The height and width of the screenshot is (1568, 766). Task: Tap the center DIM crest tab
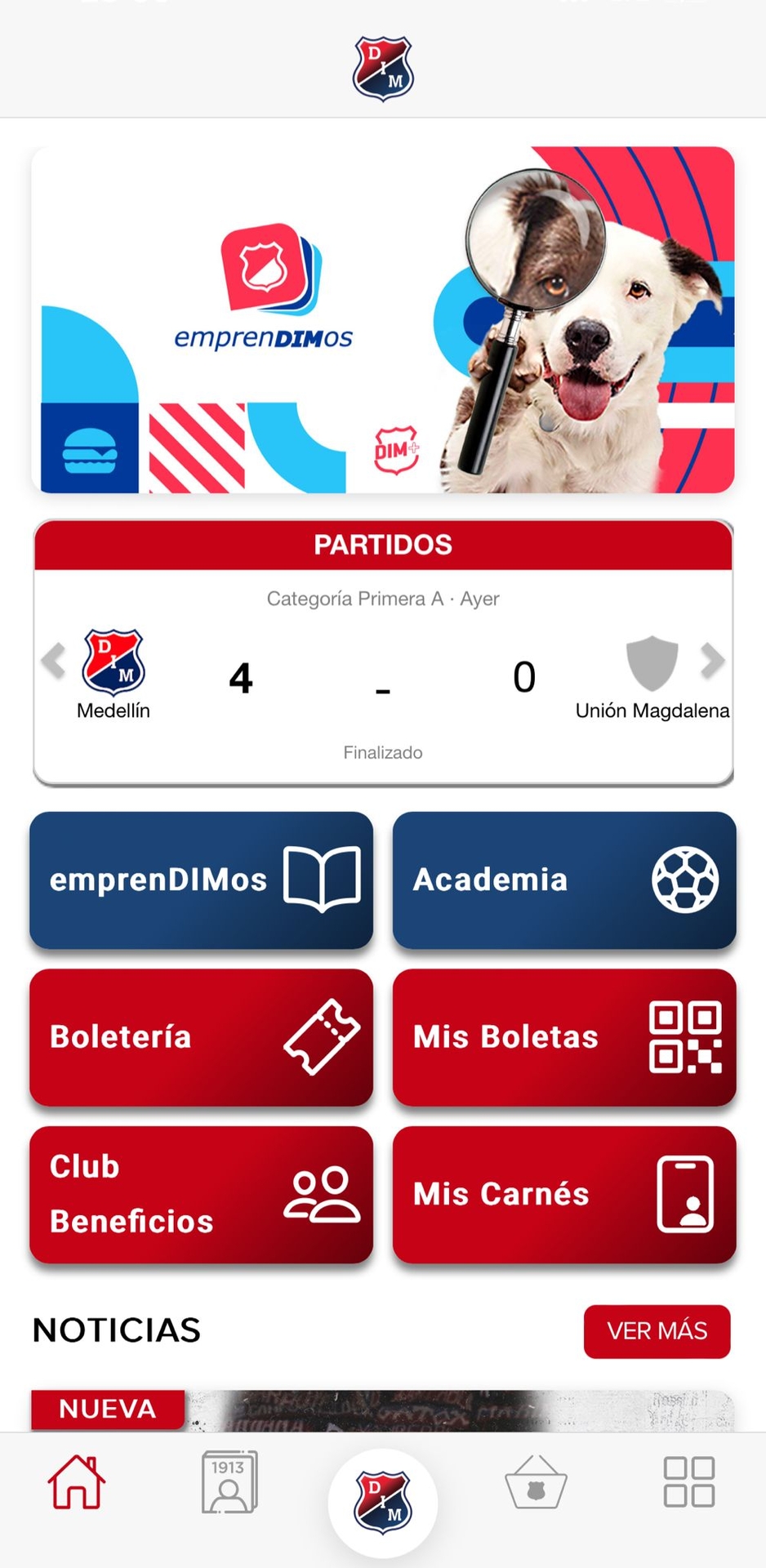(383, 1501)
